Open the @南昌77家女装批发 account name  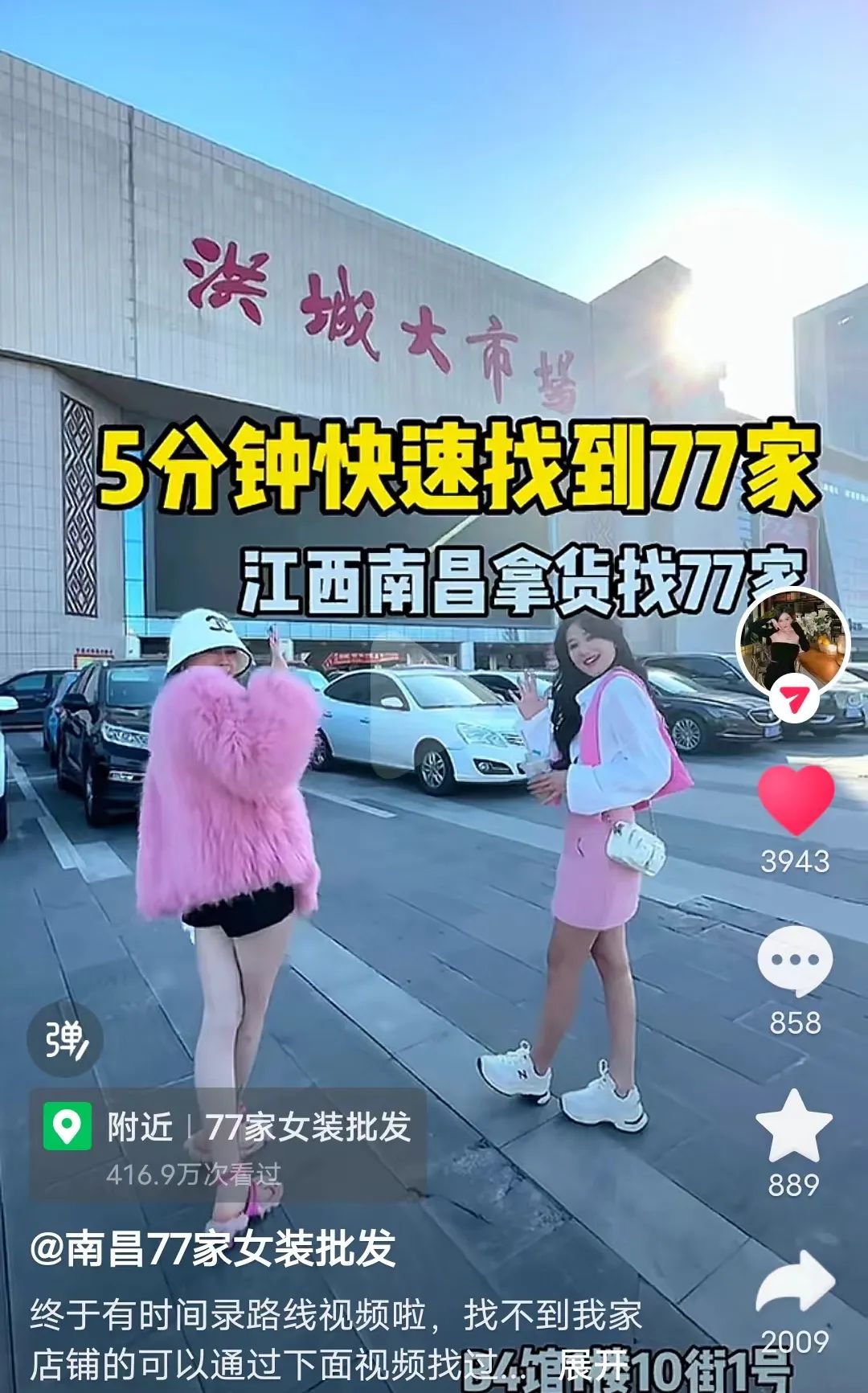[214, 1248]
